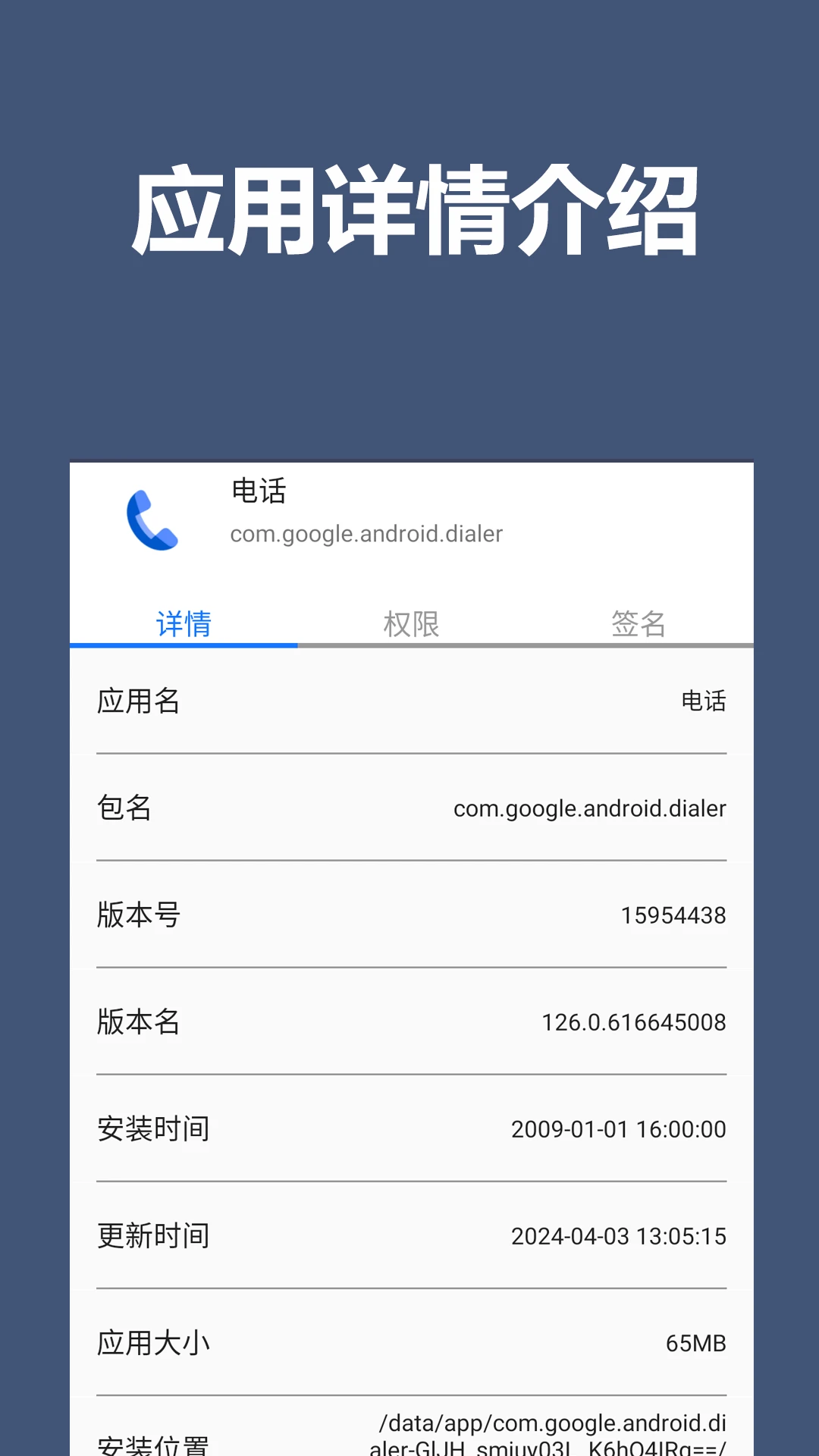Select update time 2024-04-03 13:05:15

point(618,1235)
